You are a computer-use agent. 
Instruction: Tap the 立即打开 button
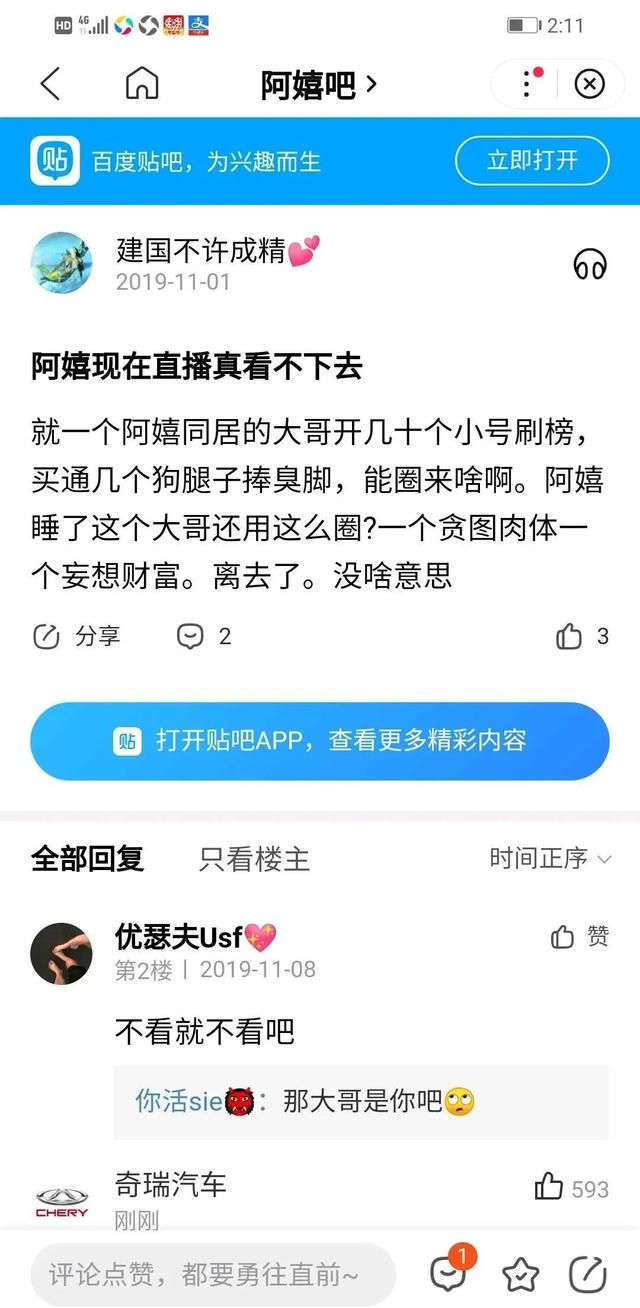[x=532, y=160]
